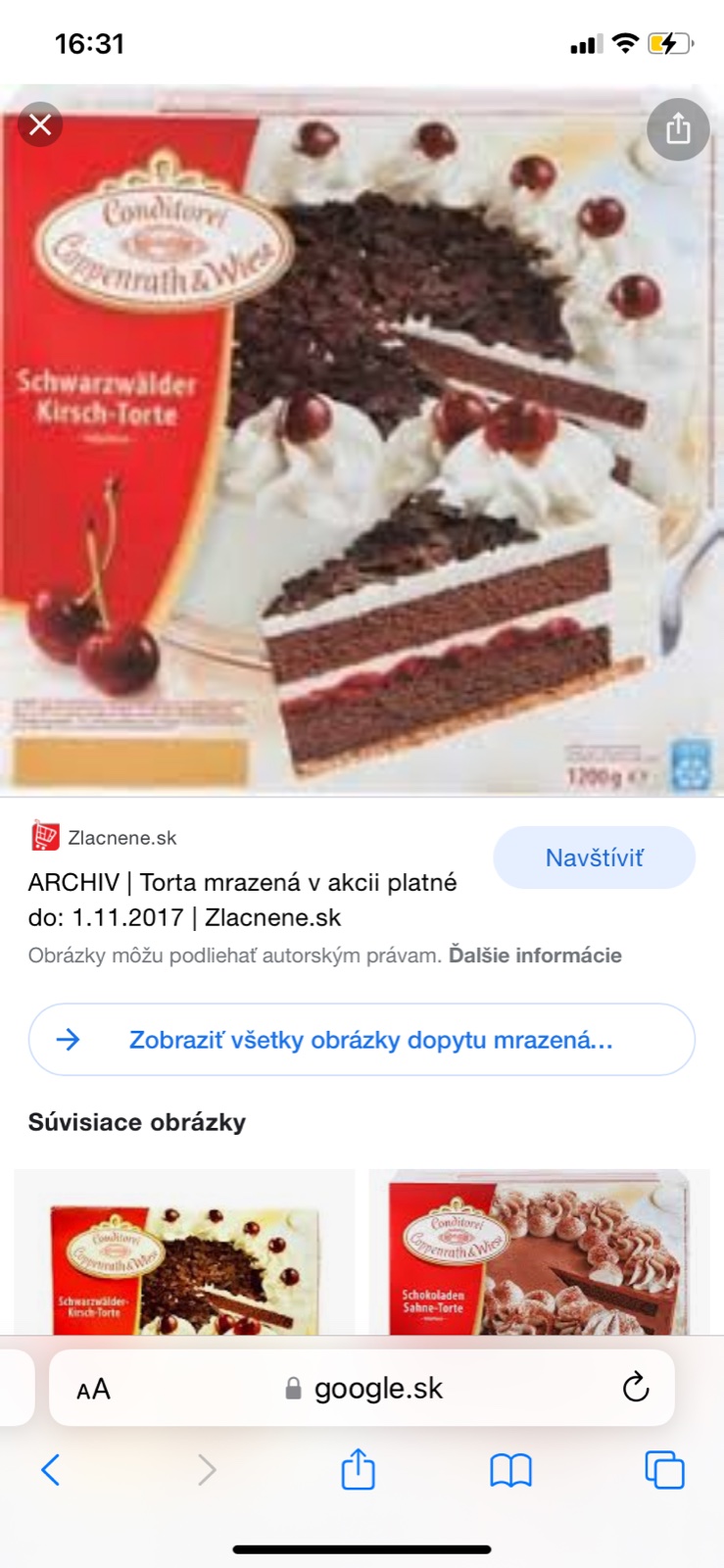Open the Safari share sheet
The height and width of the screenshot is (1568, 724).
pos(358,1470)
